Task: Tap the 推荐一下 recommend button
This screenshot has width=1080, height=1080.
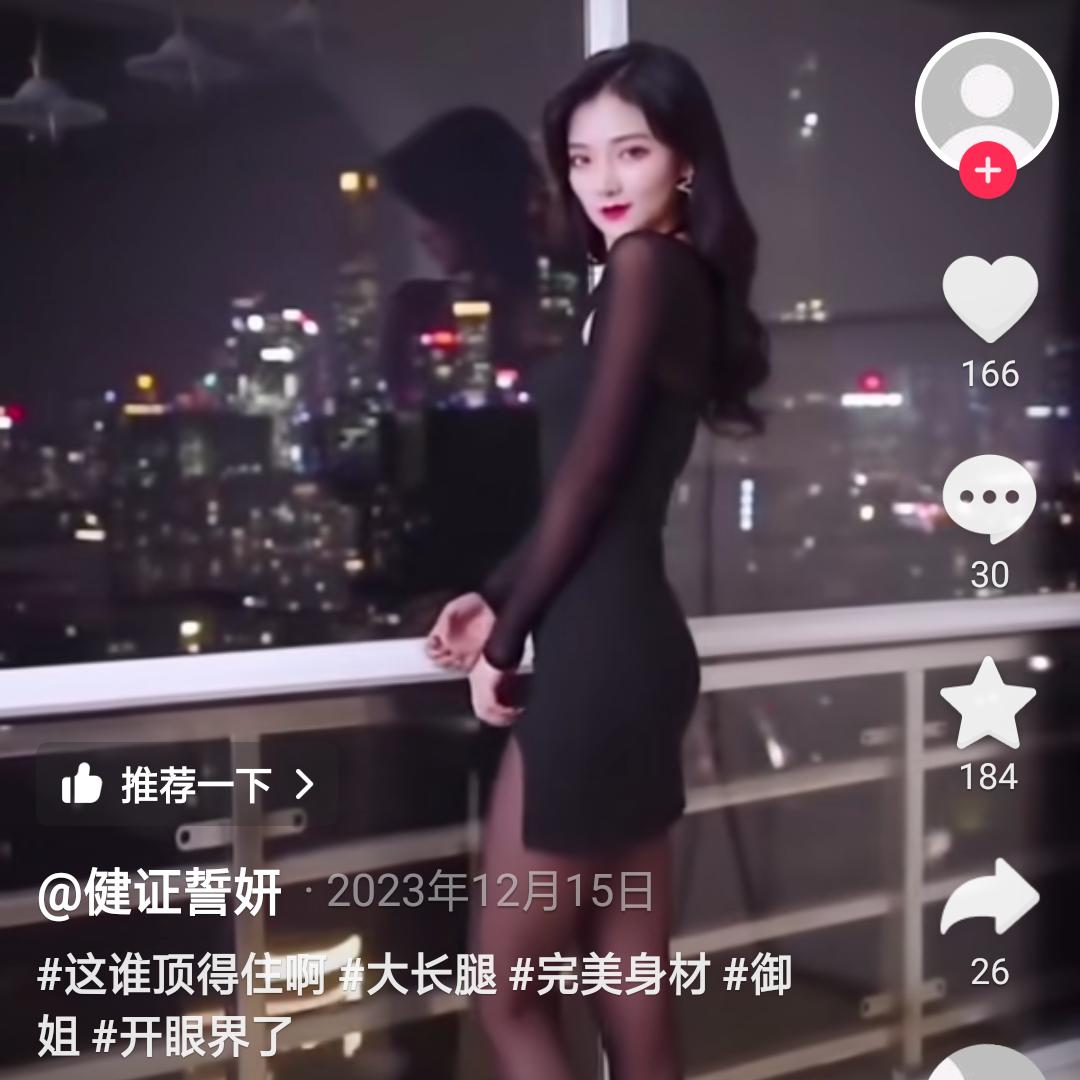Action: (x=188, y=785)
